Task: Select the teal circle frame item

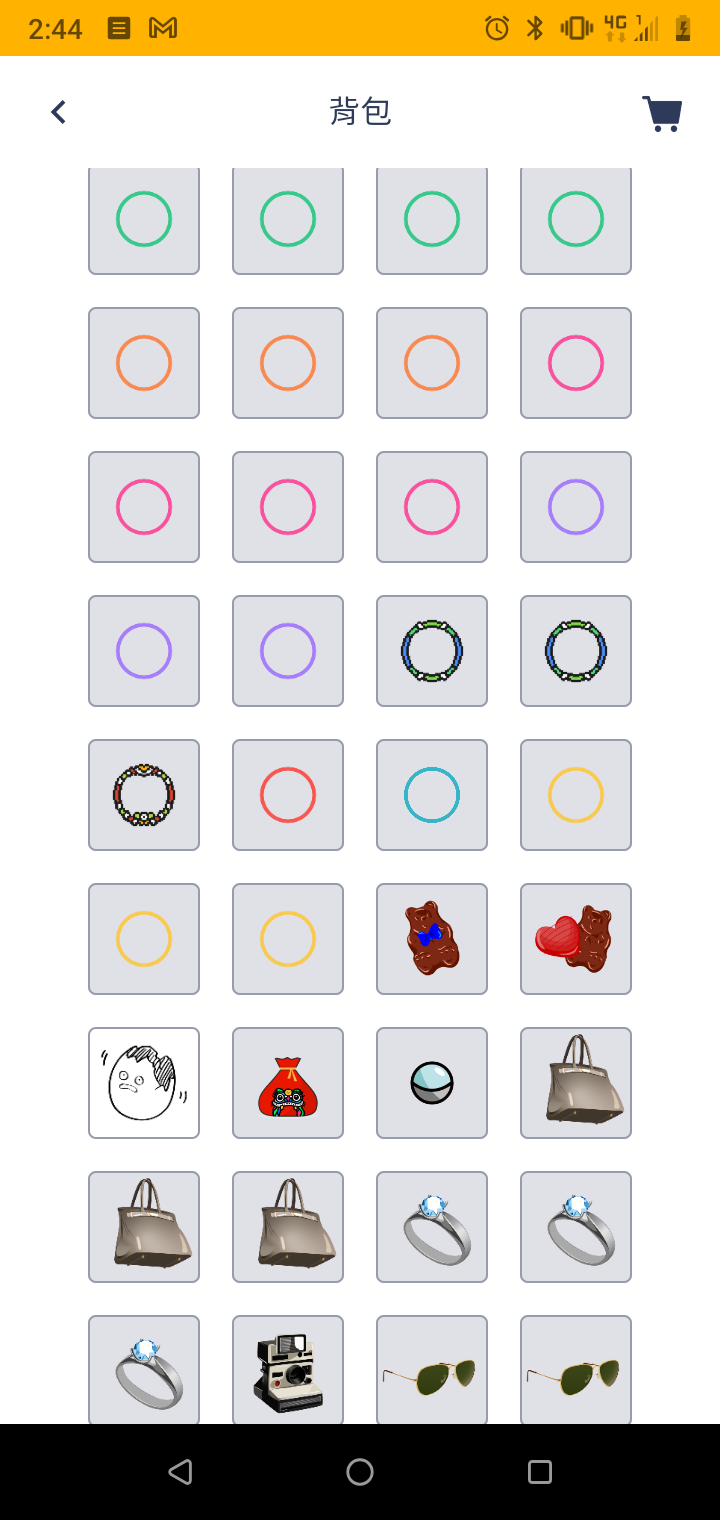Action: point(432,795)
